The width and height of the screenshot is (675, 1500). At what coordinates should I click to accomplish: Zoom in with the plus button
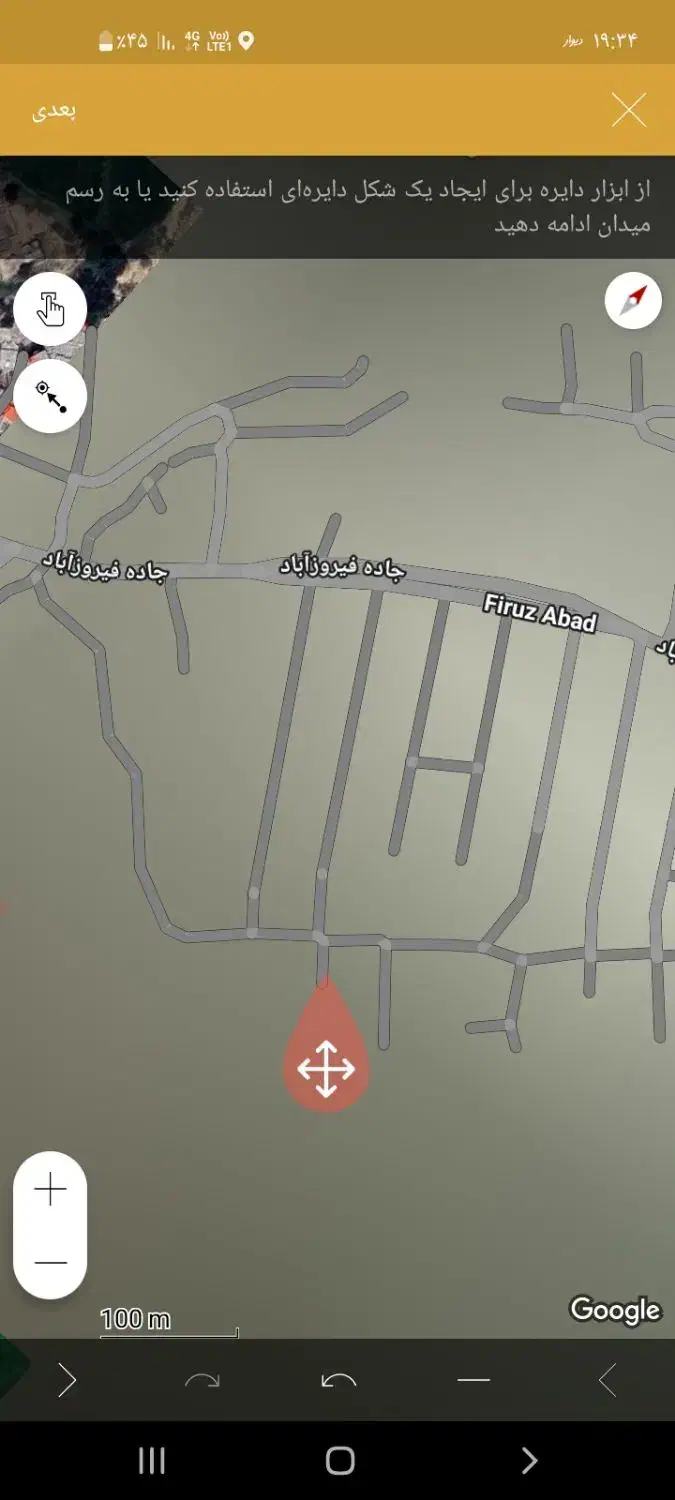[x=50, y=1189]
